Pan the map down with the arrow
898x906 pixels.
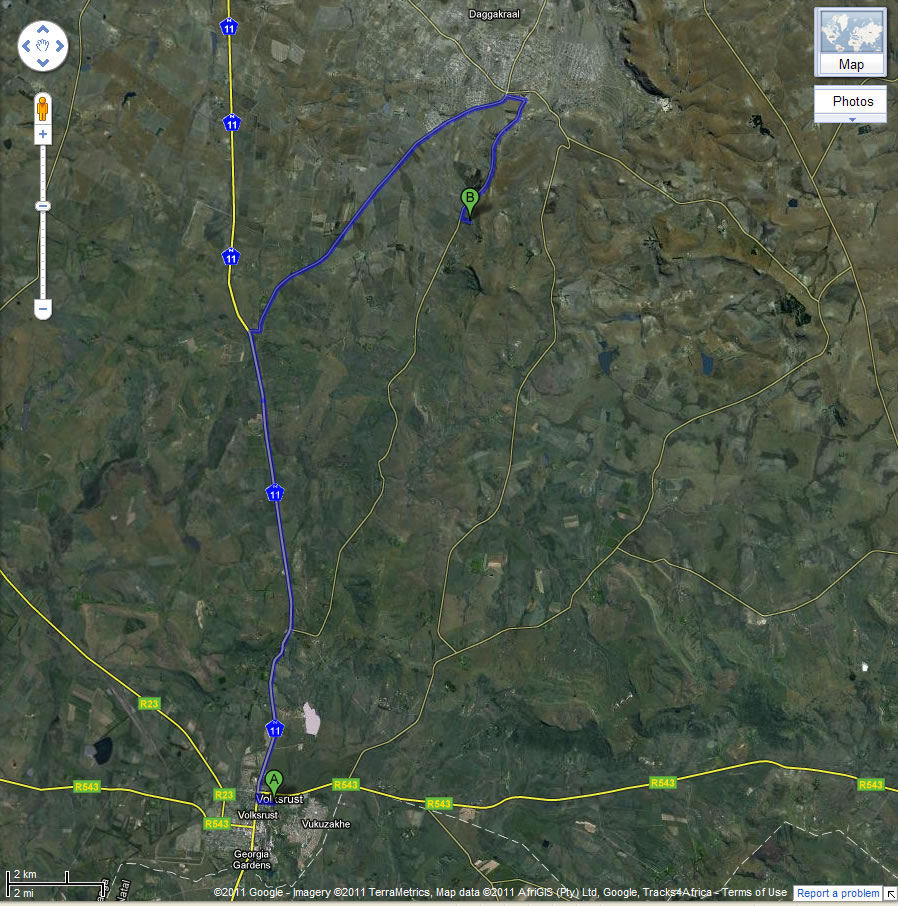tap(43, 62)
